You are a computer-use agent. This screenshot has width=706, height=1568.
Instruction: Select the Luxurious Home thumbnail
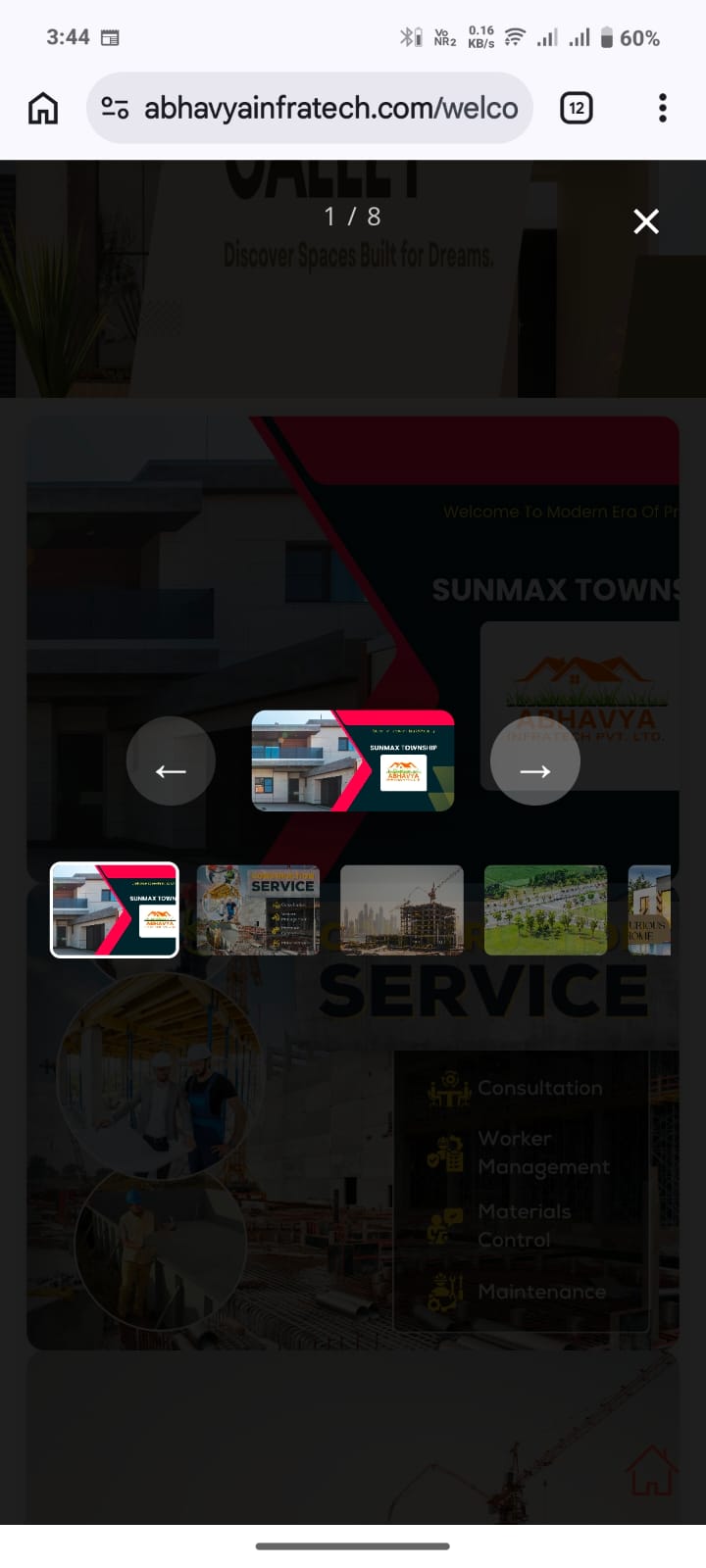pos(649,909)
